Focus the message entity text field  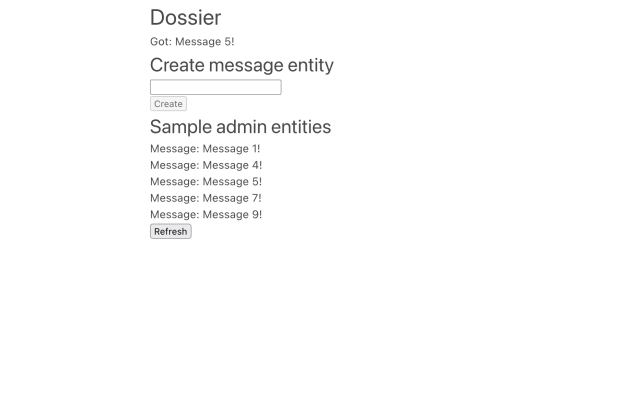215,88
